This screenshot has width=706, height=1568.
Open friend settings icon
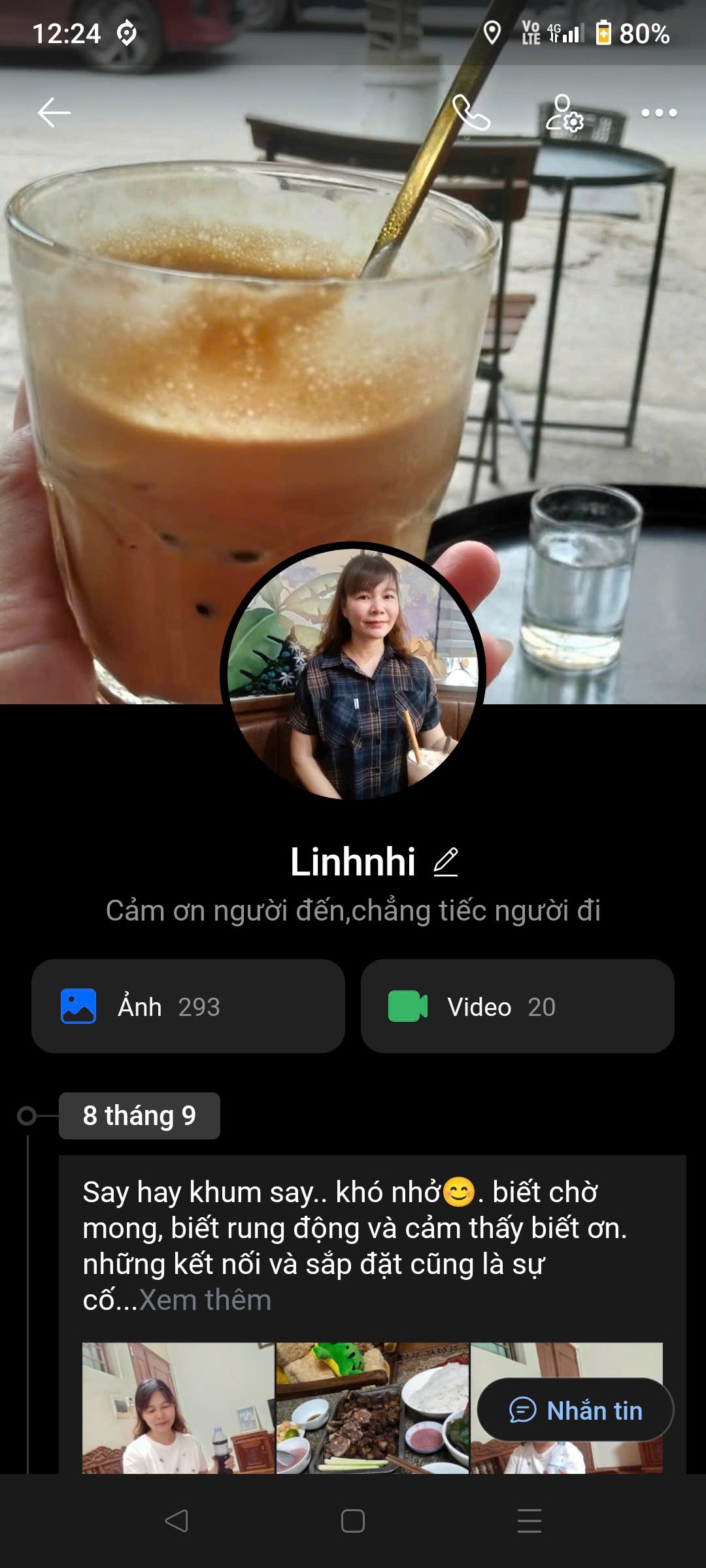tap(564, 112)
